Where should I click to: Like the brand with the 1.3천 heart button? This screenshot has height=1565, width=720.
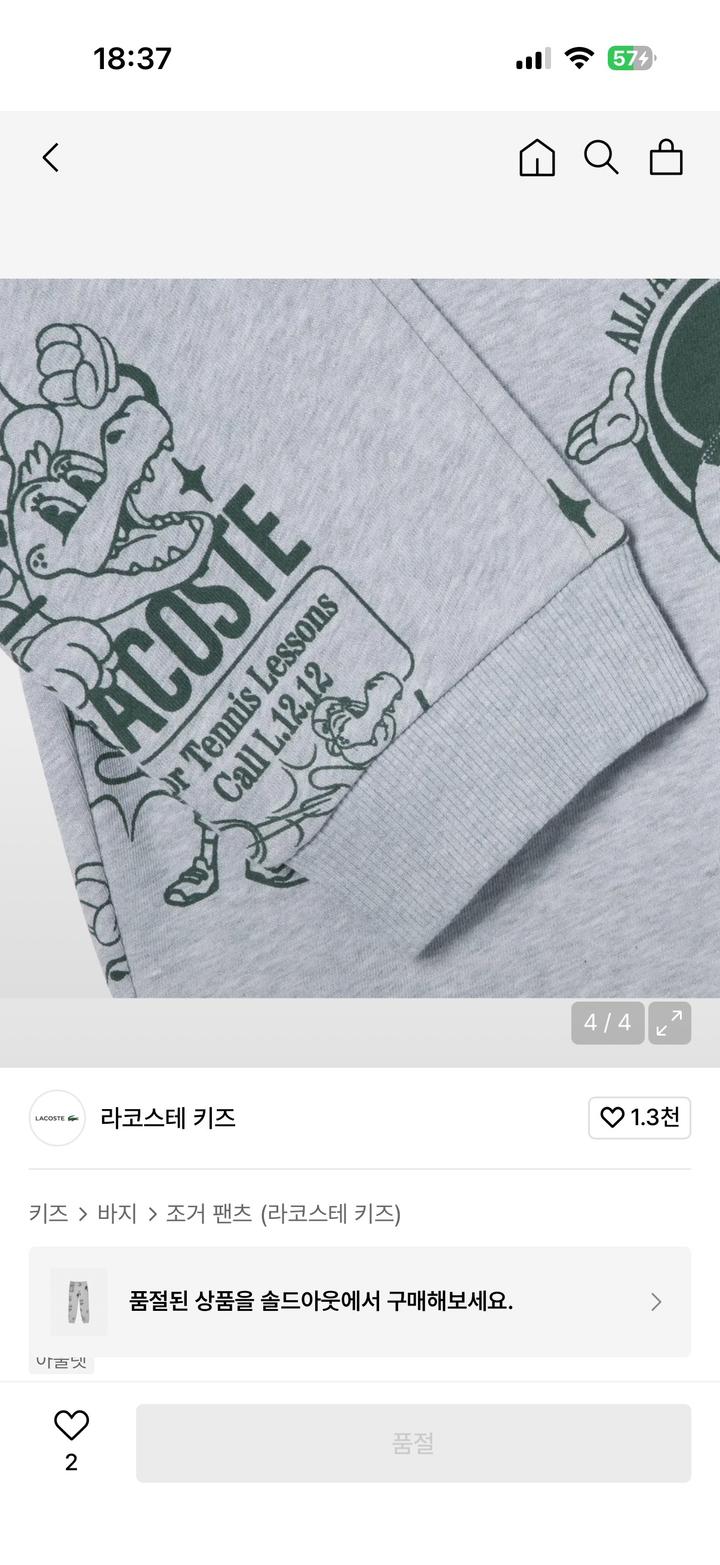639,1118
